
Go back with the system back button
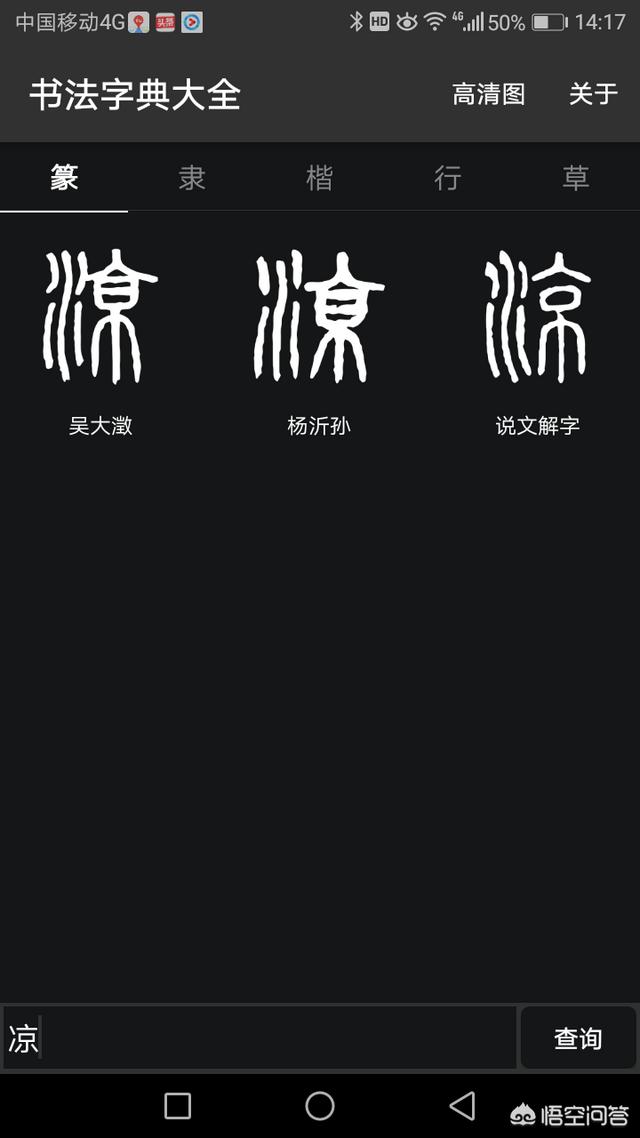coord(462,1105)
